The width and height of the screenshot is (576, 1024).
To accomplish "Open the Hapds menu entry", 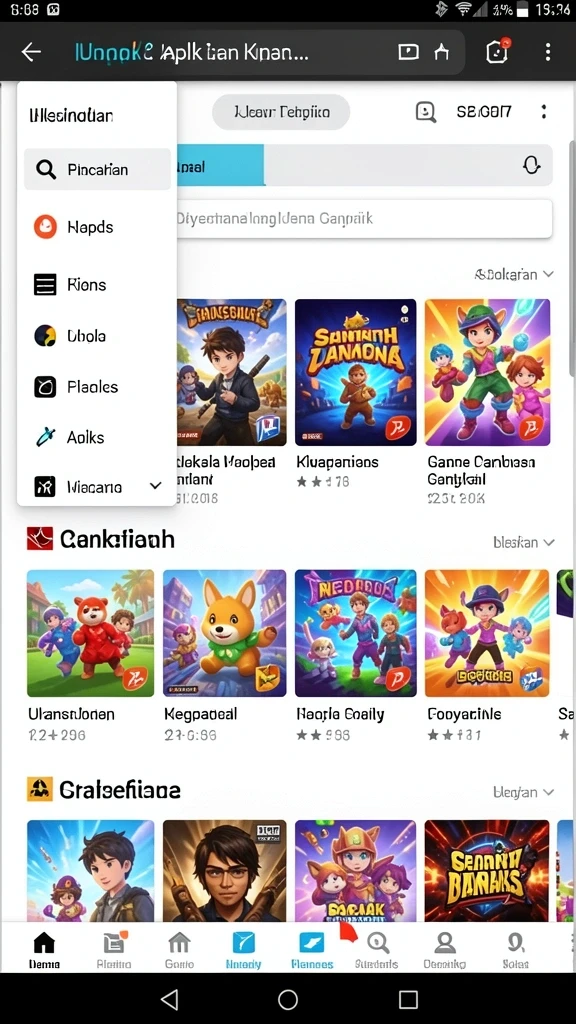I will coord(97,227).
